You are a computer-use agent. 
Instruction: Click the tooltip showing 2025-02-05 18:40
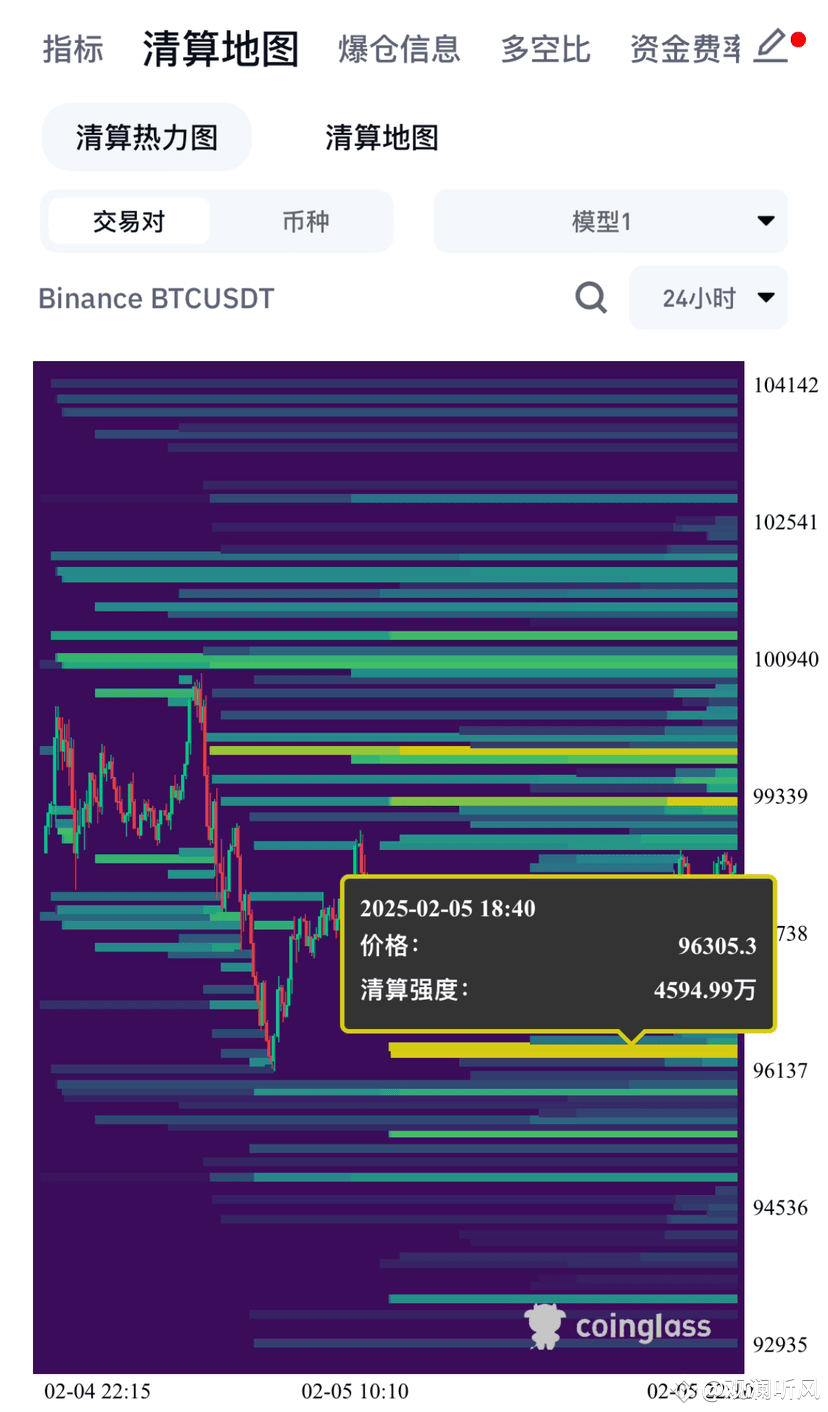[556, 953]
